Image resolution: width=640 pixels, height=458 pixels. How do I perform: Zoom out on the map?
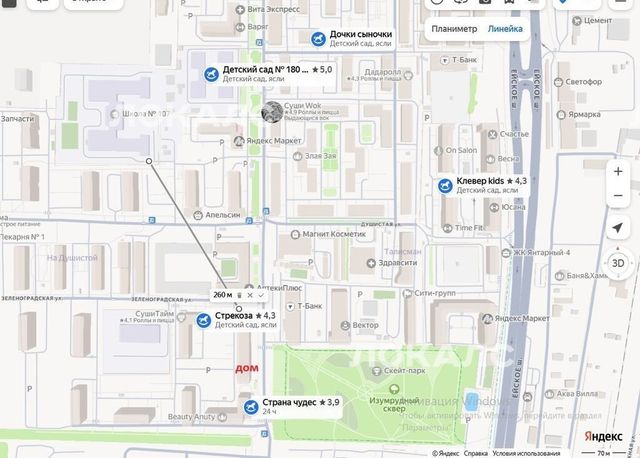pos(618,197)
